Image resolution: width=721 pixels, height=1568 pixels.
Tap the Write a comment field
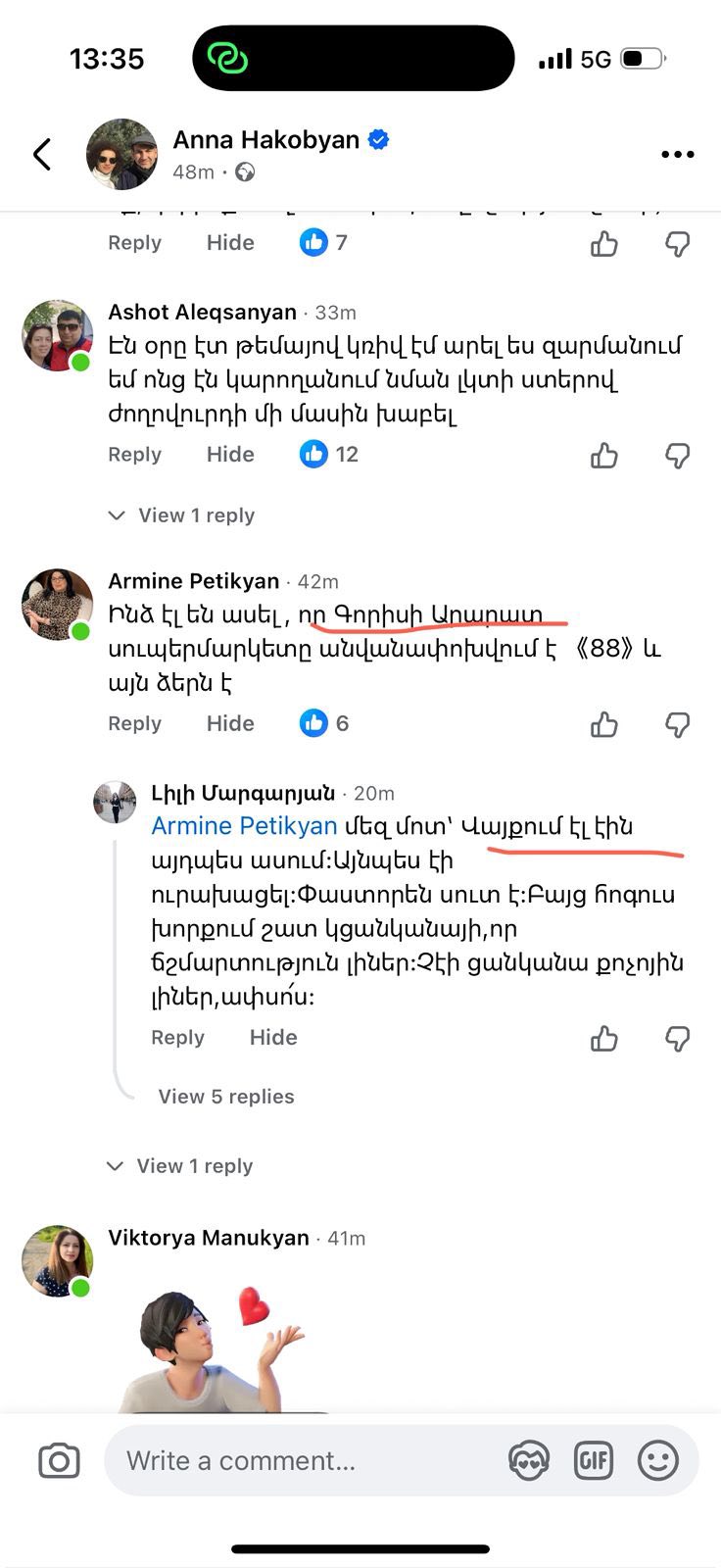(304, 1461)
